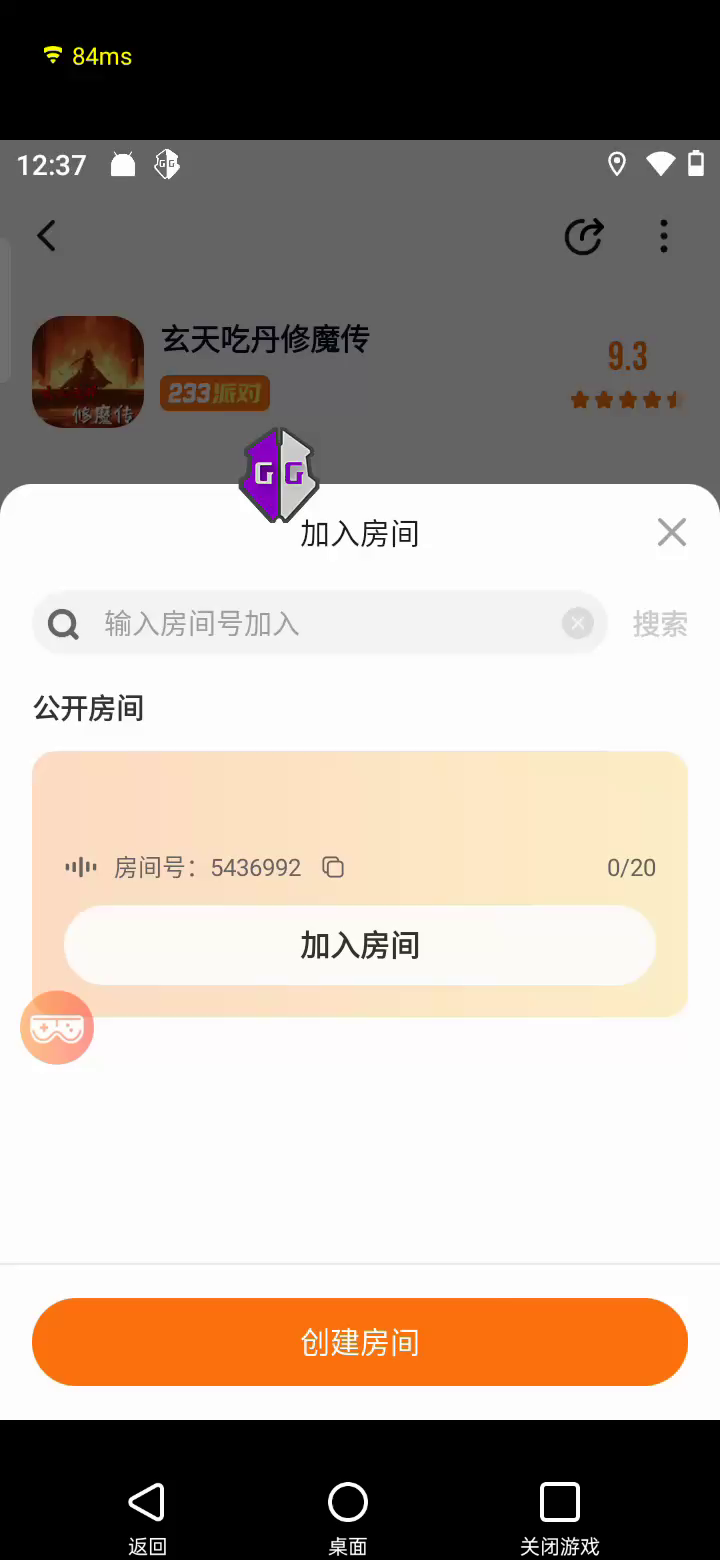Tap the 输入房间号加入 search field
Viewport: 720px width, 1560px height.
coord(320,624)
